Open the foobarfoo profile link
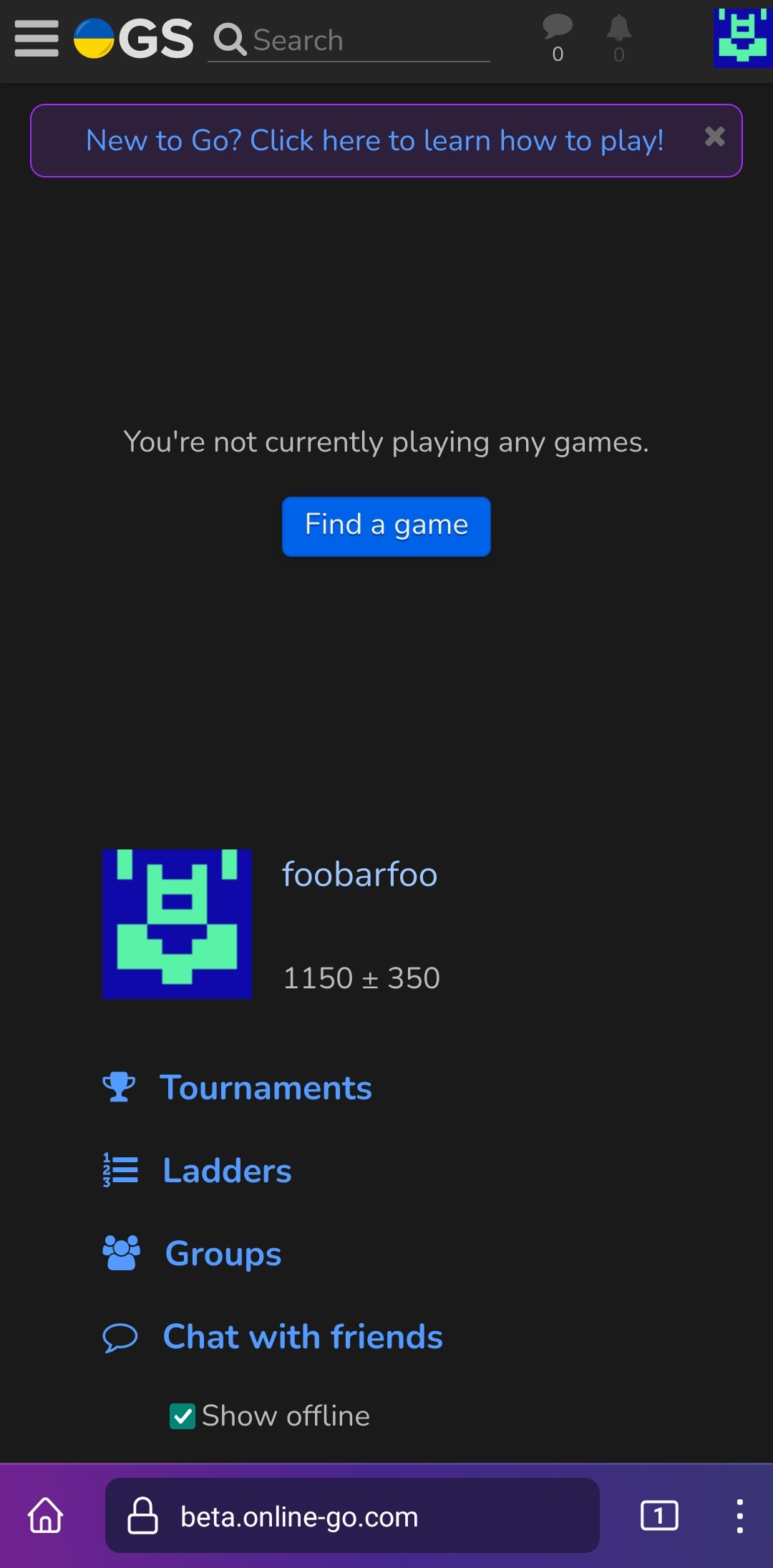The width and height of the screenshot is (773, 1568). (x=359, y=875)
